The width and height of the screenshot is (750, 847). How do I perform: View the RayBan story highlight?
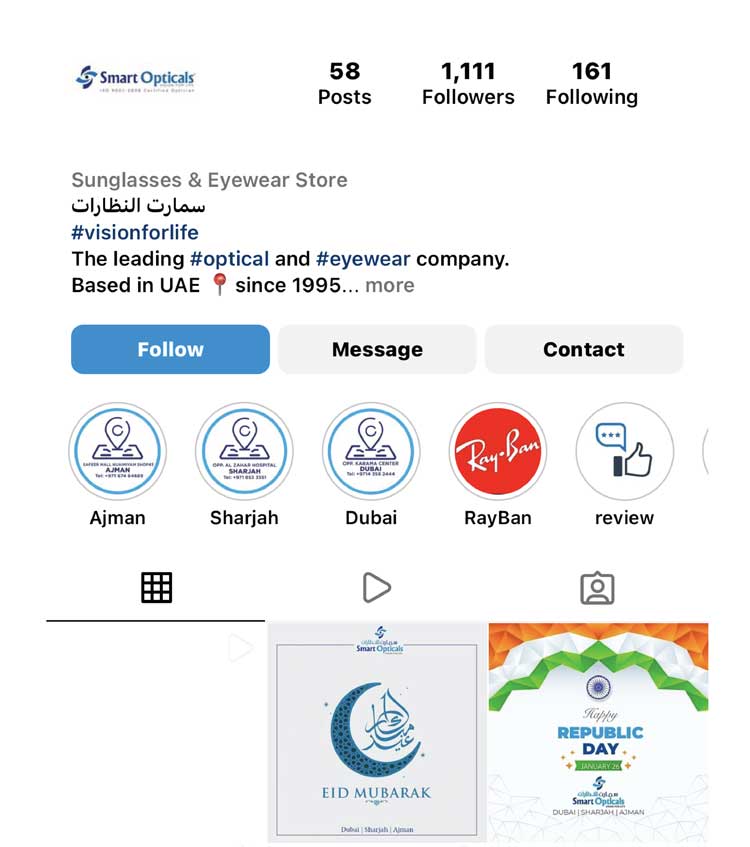(498, 452)
